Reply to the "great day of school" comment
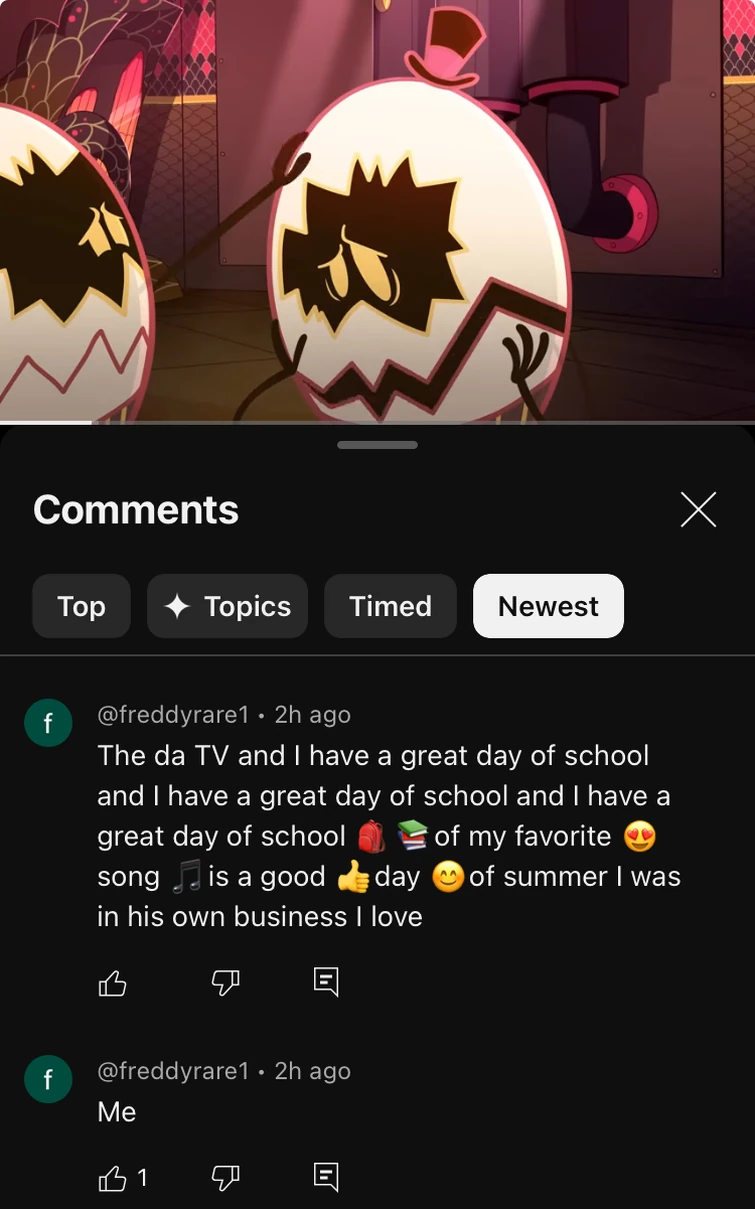 (x=326, y=982)
